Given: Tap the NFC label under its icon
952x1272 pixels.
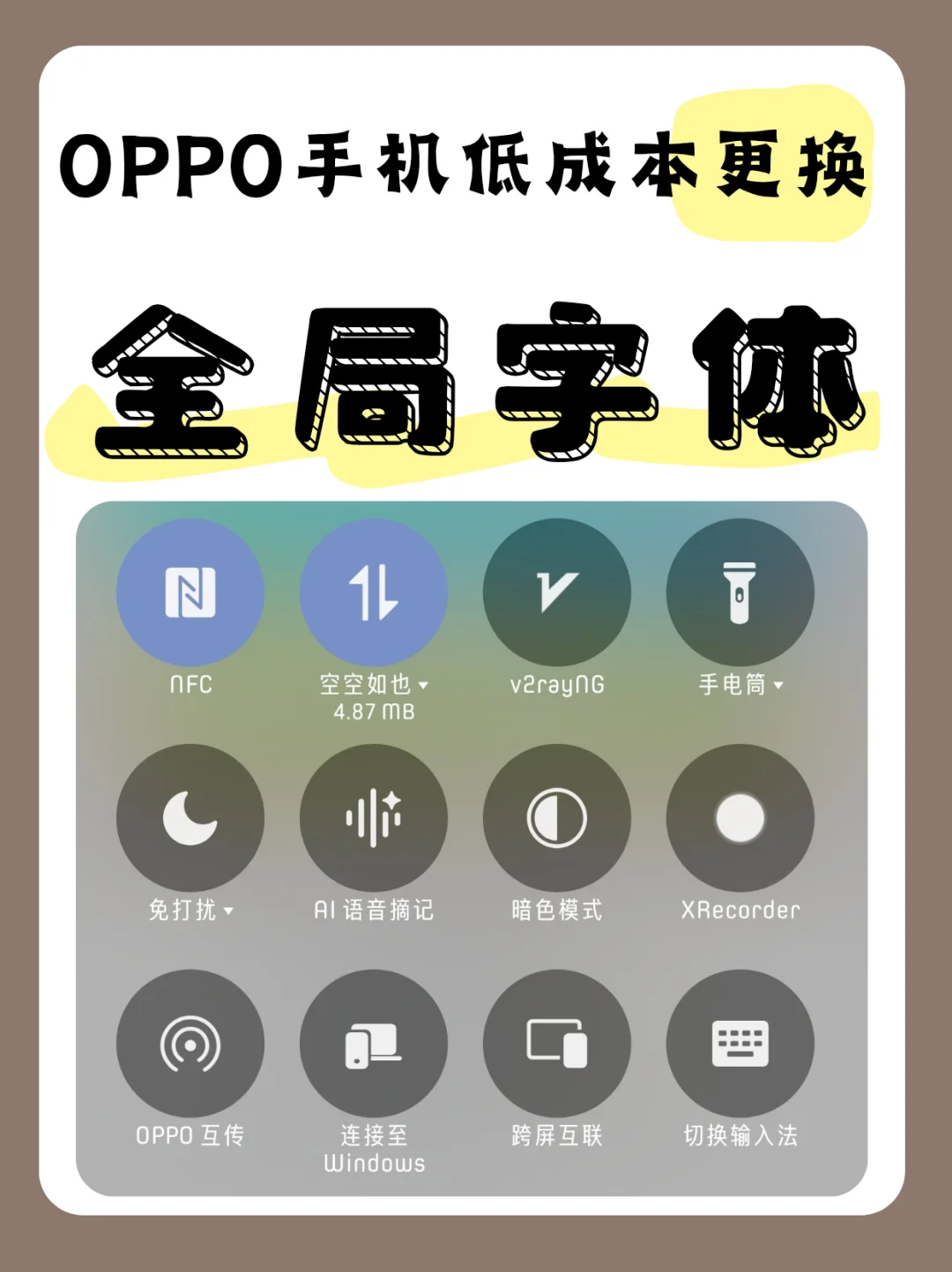Looking at the screenshot, I should pos(190,683).
